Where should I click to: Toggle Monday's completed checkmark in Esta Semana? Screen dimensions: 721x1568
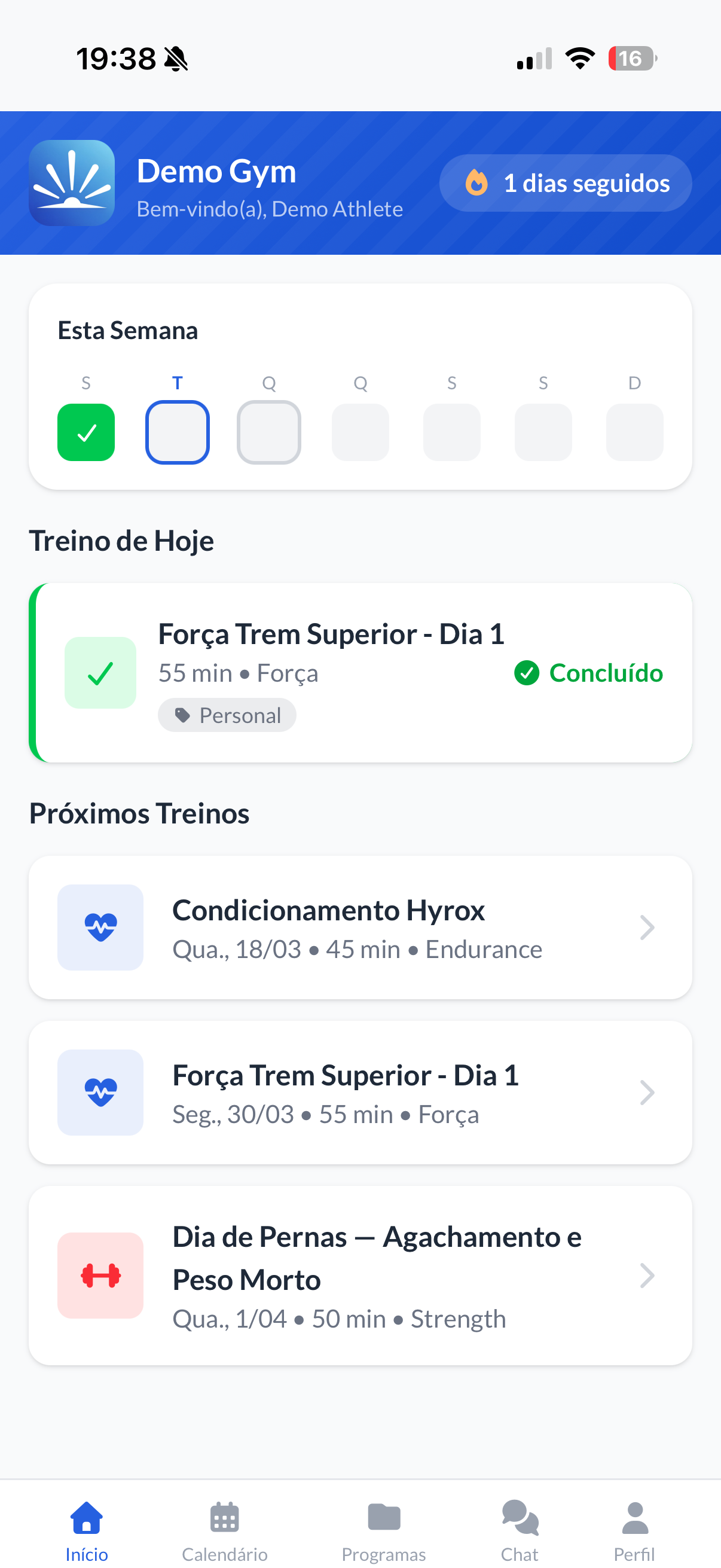pyautogui.click(x=85, y=432)
